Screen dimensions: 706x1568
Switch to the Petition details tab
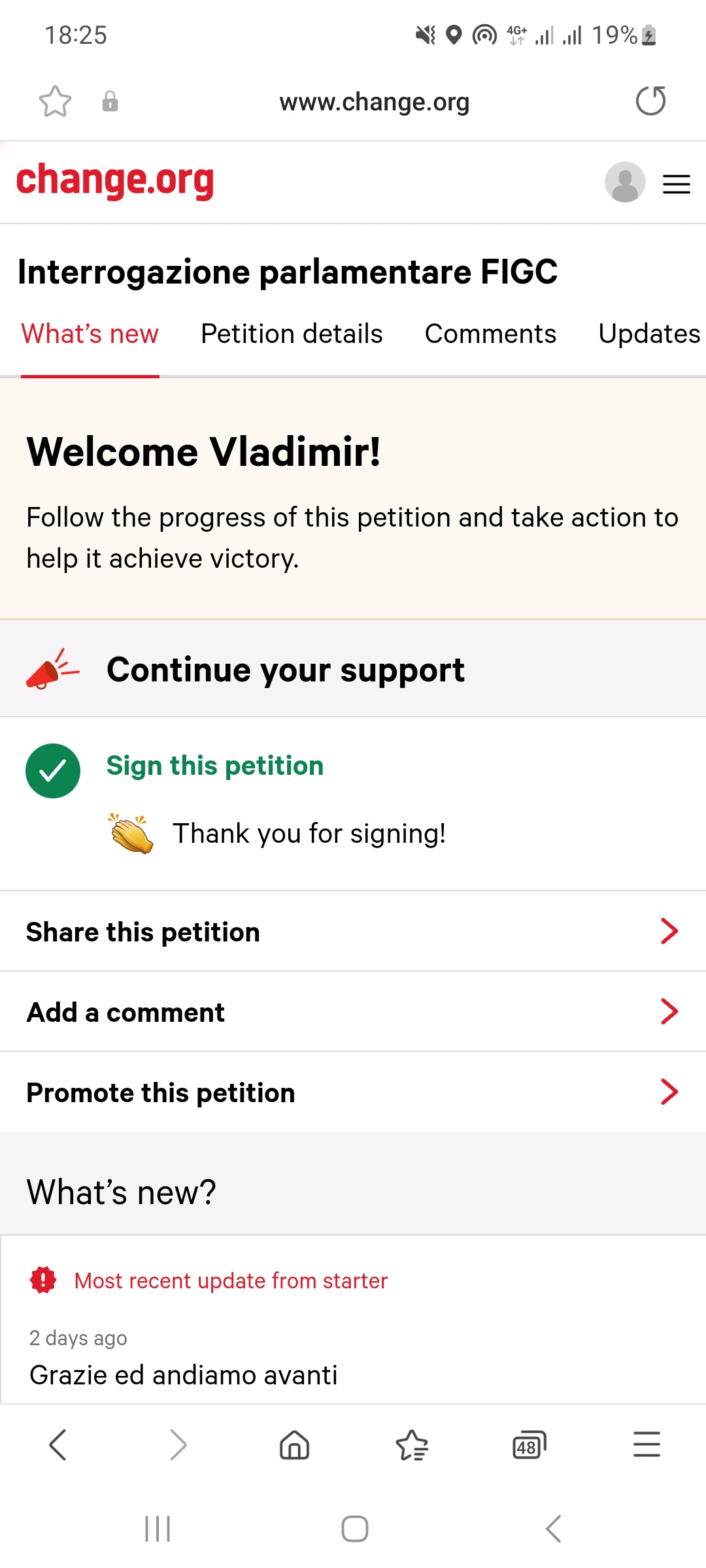(292, 334)
